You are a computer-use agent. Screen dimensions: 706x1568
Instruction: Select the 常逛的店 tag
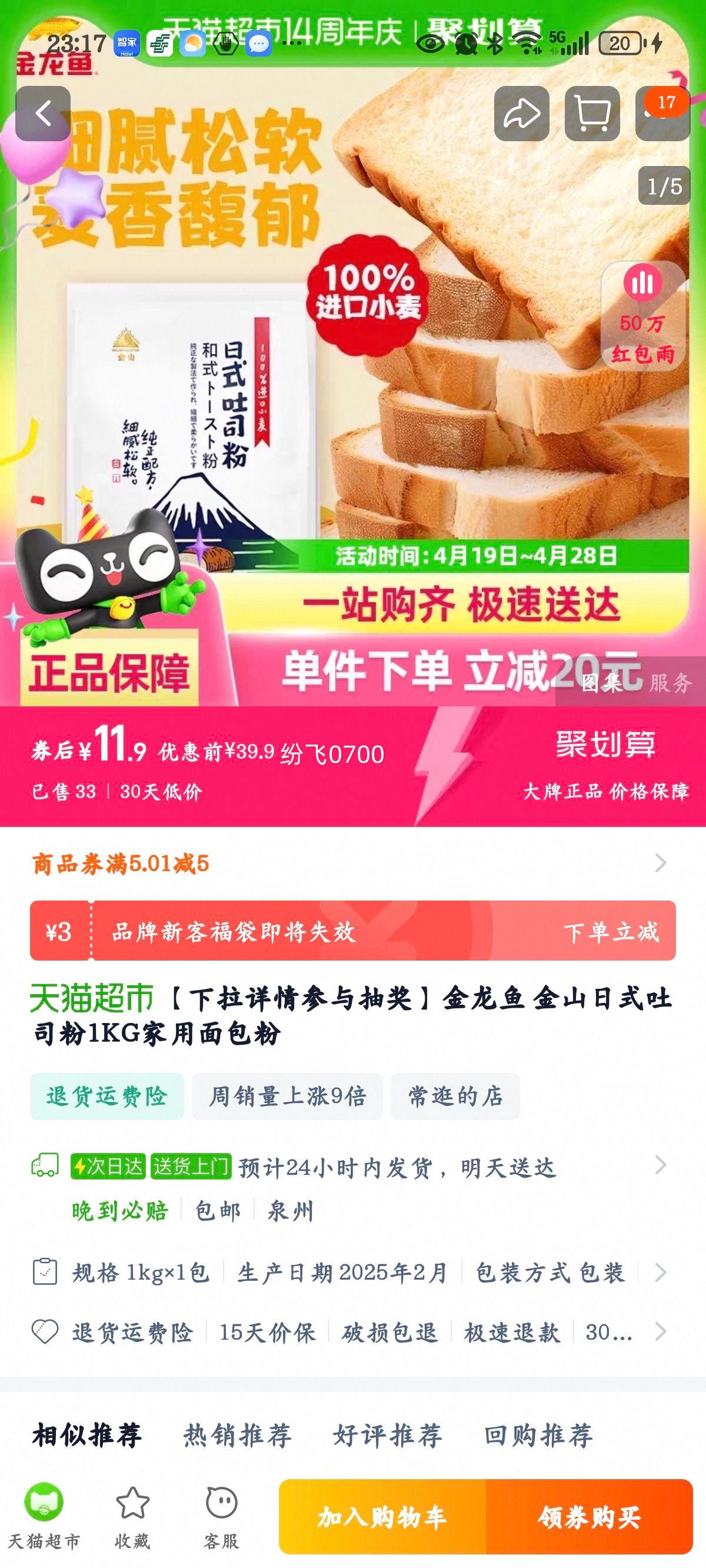click(x=457, y=1097)
